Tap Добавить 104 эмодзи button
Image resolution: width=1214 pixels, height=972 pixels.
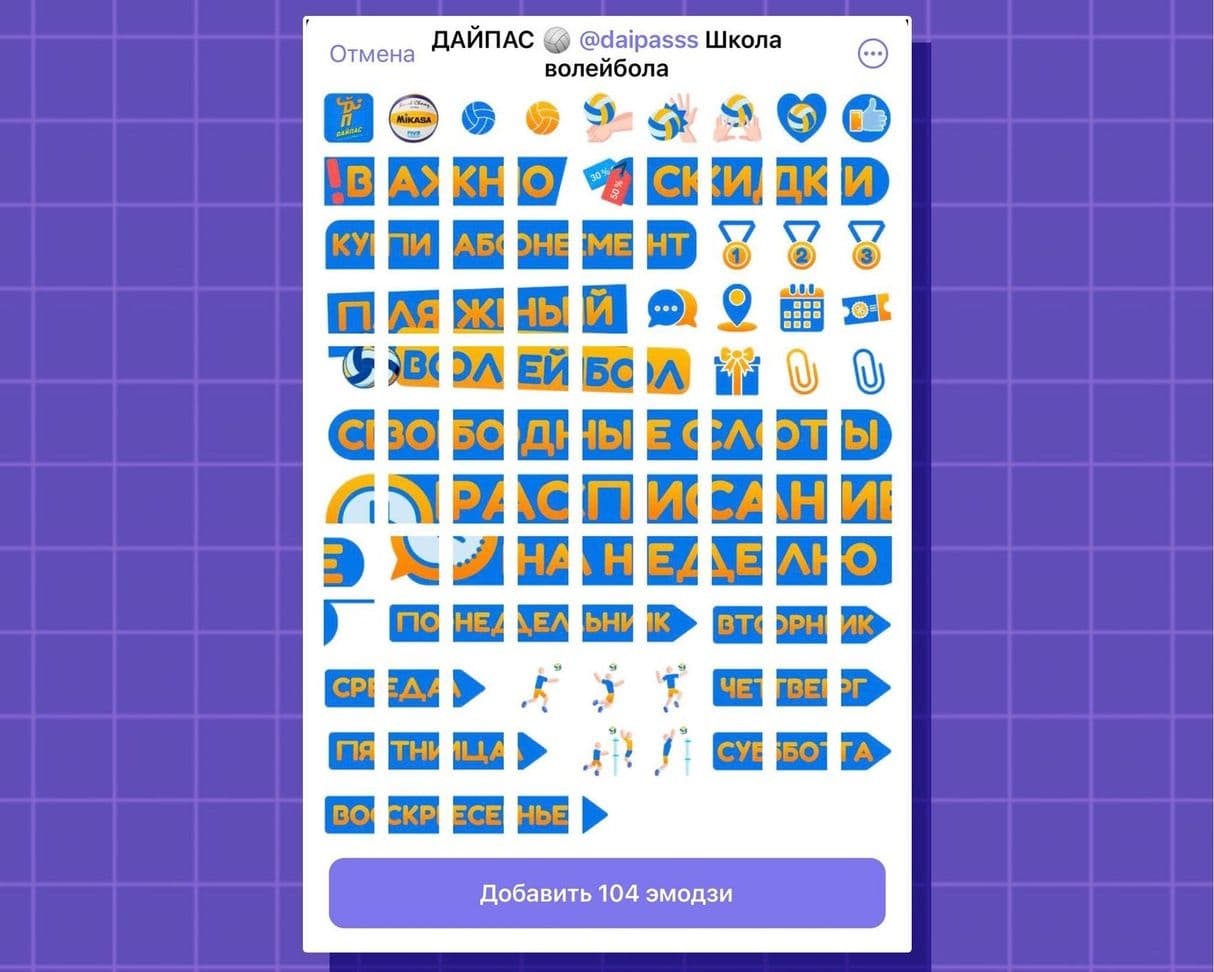607,893
